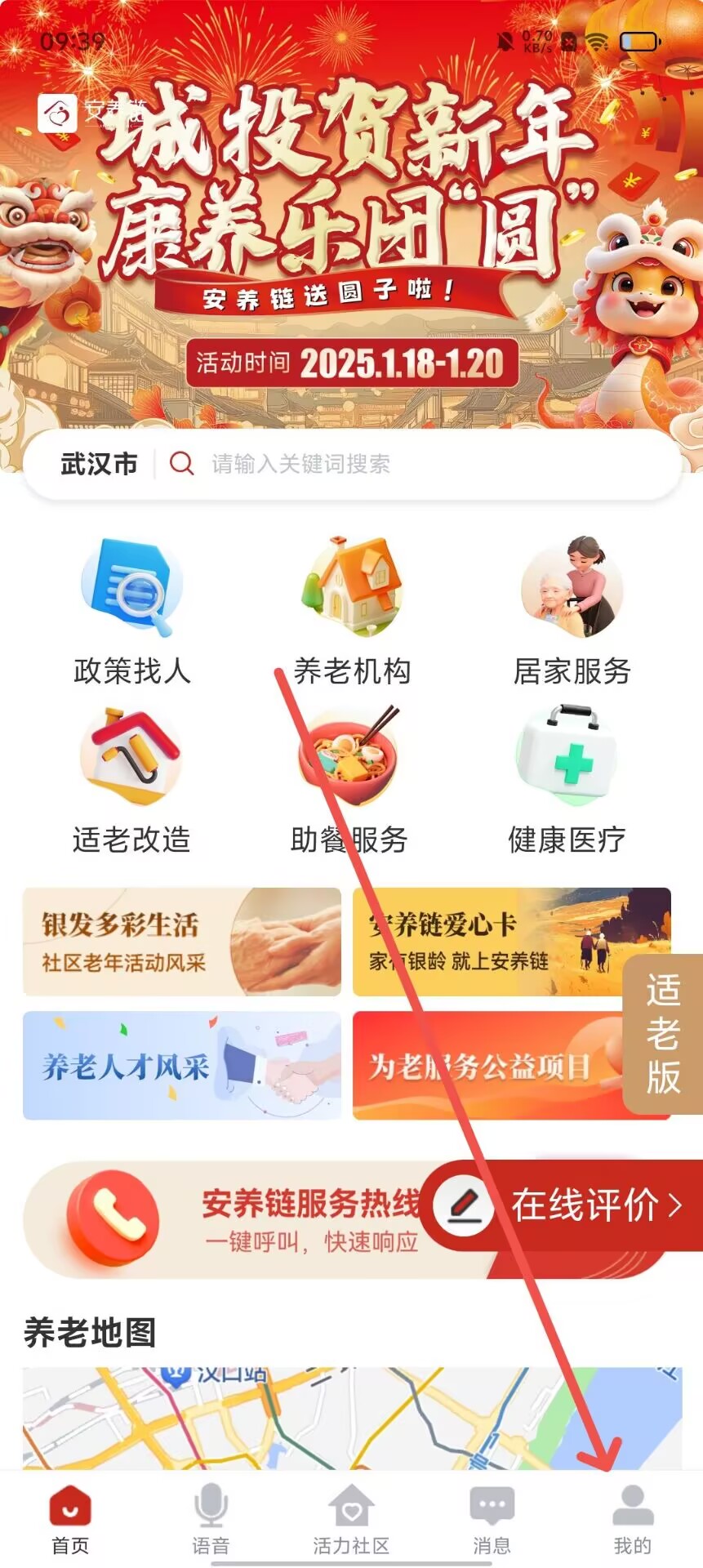703x1568 pixels.
Task: View 养老人才风采 card
Action: point(181,1065)
